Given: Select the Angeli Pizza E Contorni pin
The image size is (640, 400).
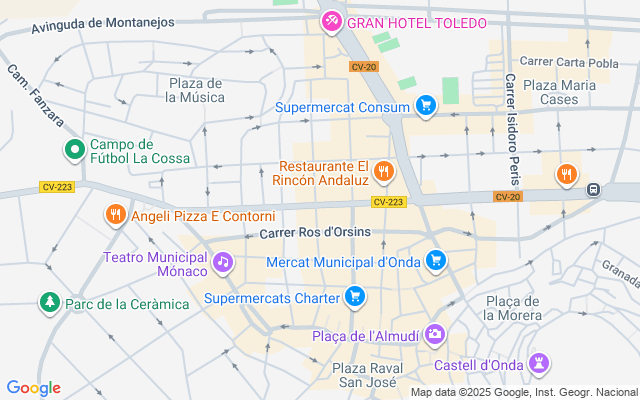Looking at the screenshot, I should click(116, 215).
